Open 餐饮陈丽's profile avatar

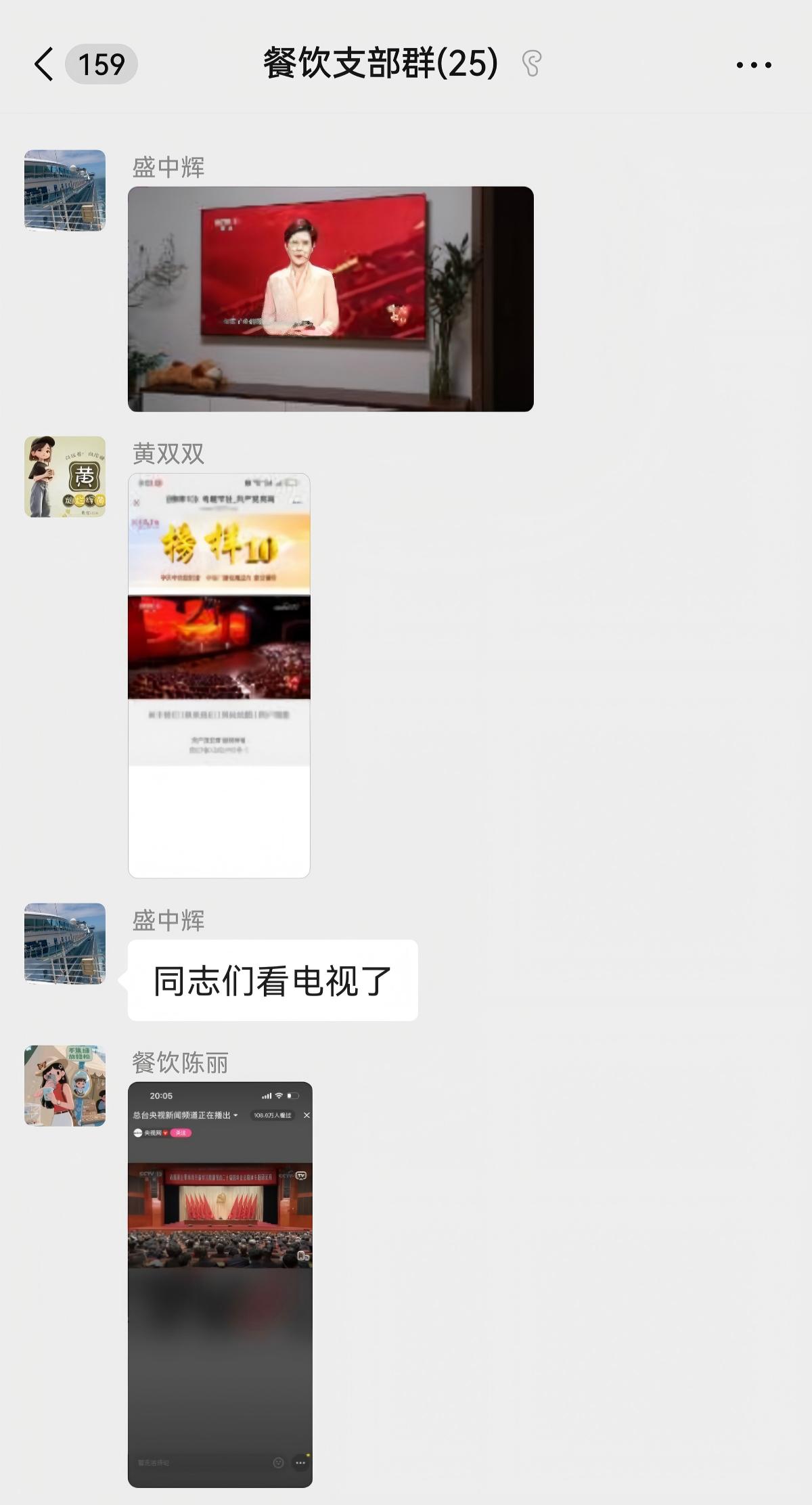[65, 1085]
